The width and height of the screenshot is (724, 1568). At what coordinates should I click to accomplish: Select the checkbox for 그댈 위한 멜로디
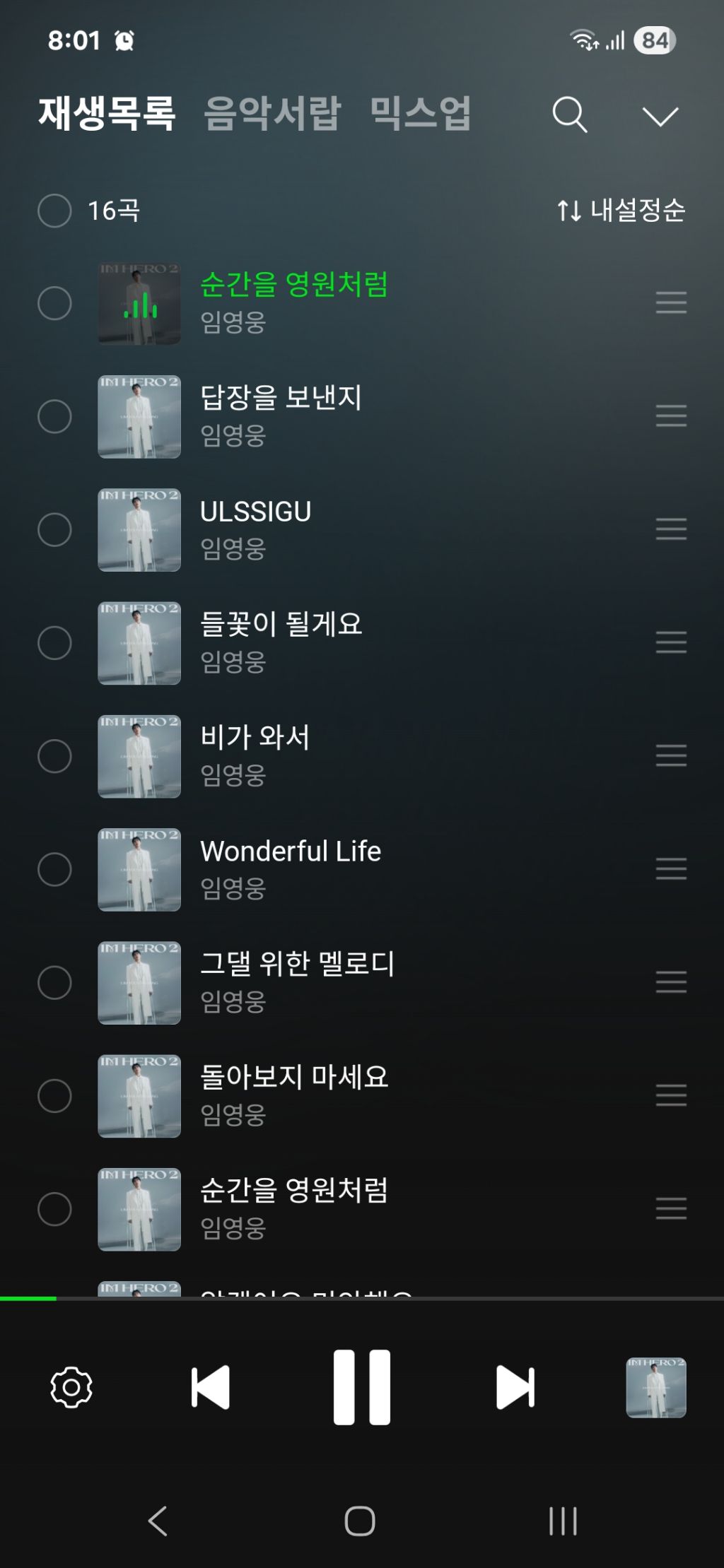pos(54,983)
